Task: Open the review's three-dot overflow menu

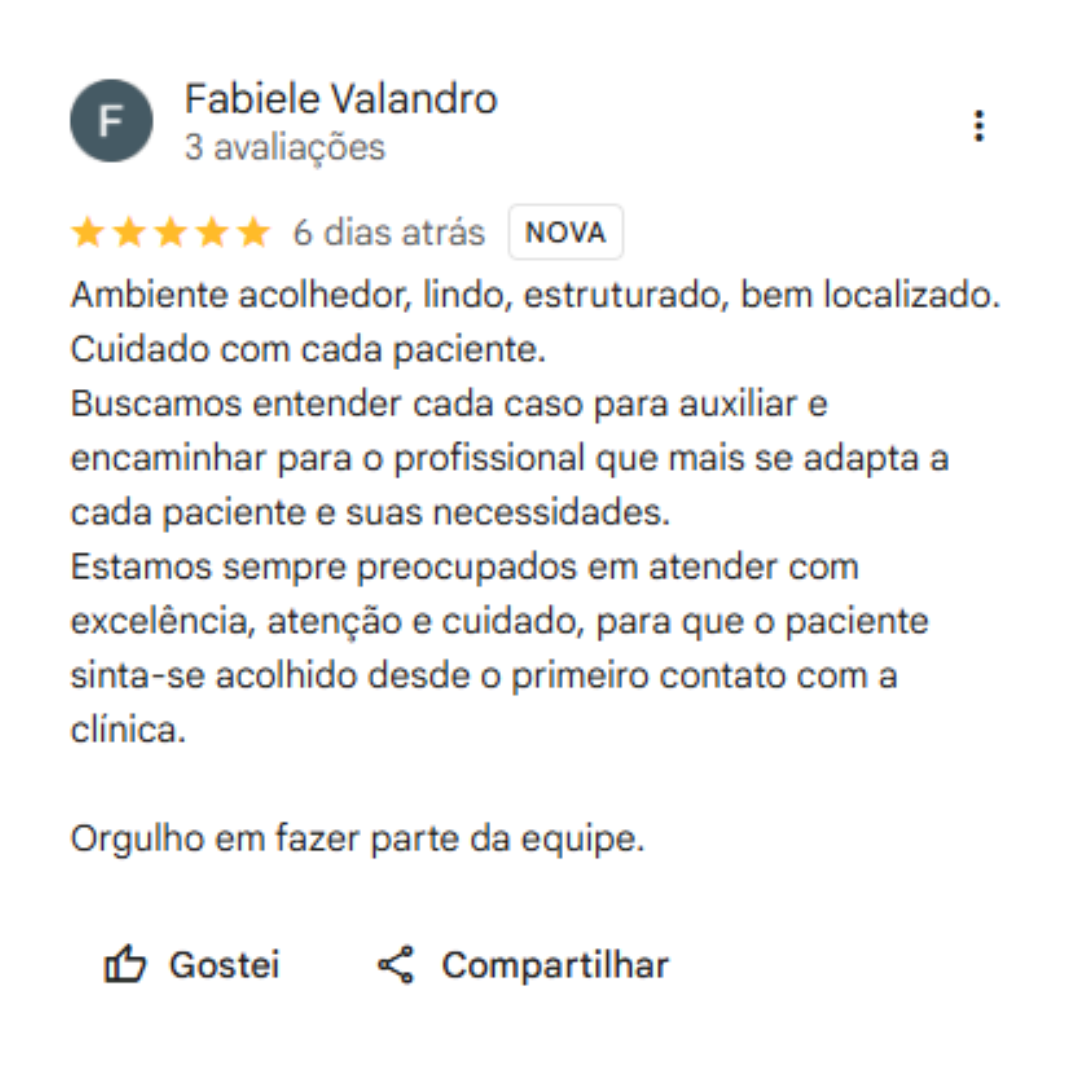Action: click(978, 126)
